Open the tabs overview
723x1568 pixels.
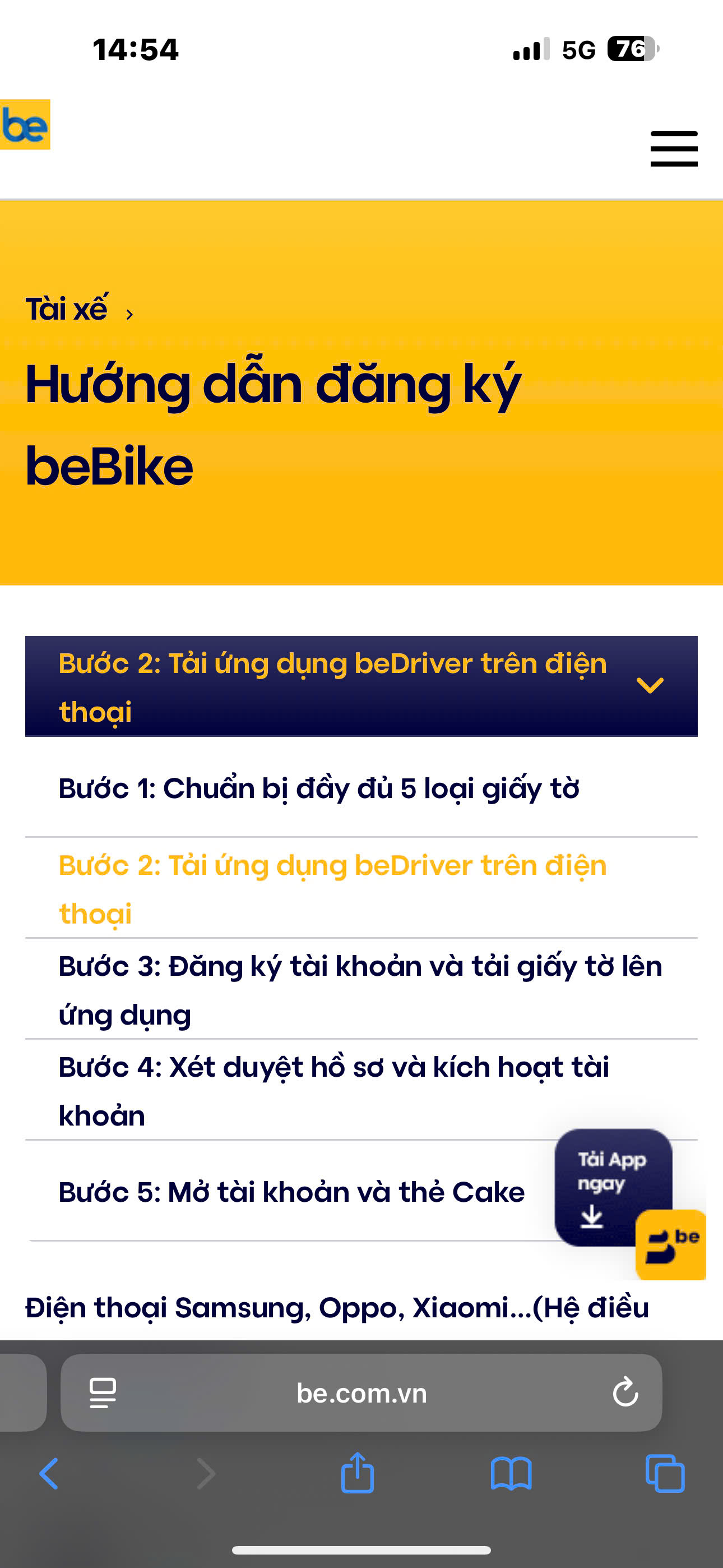tap(665, 1474)
